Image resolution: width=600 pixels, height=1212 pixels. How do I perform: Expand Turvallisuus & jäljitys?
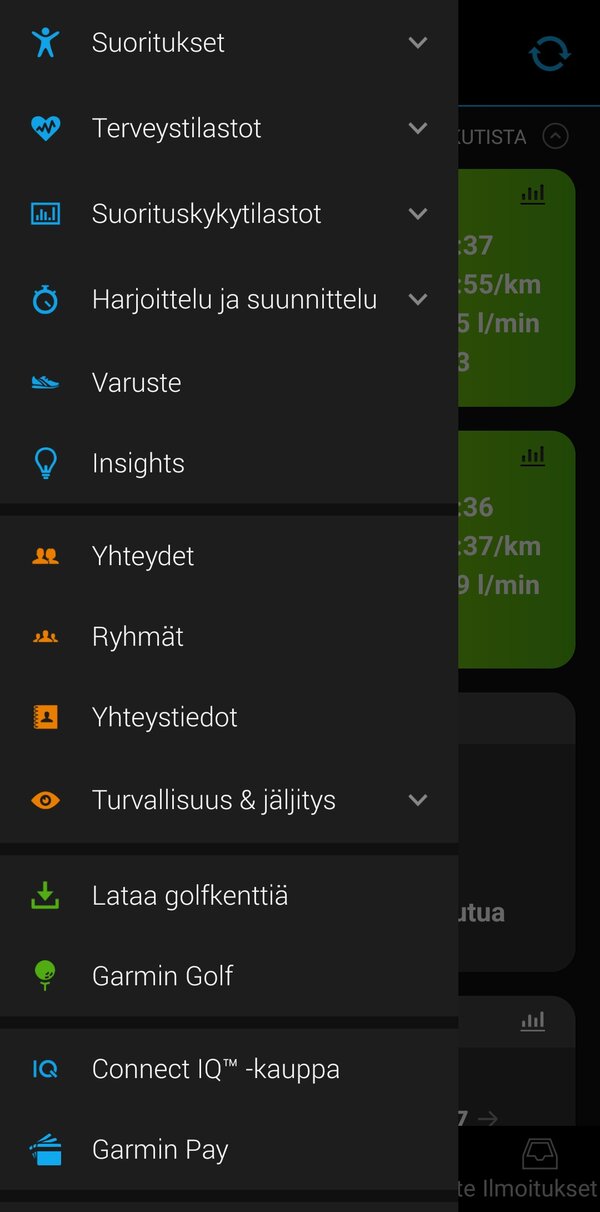click(x=229, y=800)
